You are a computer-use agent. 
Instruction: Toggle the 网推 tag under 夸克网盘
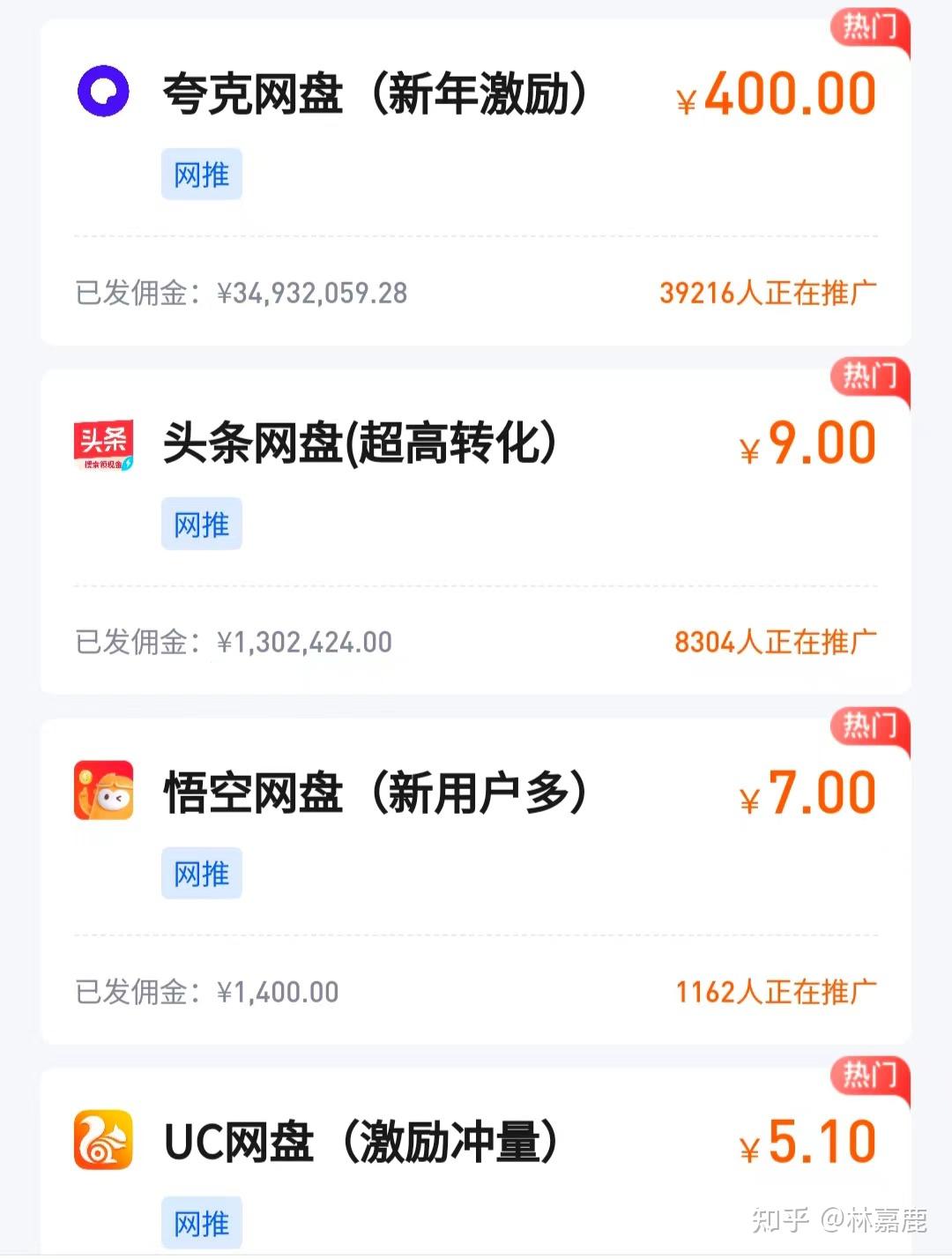201,175
